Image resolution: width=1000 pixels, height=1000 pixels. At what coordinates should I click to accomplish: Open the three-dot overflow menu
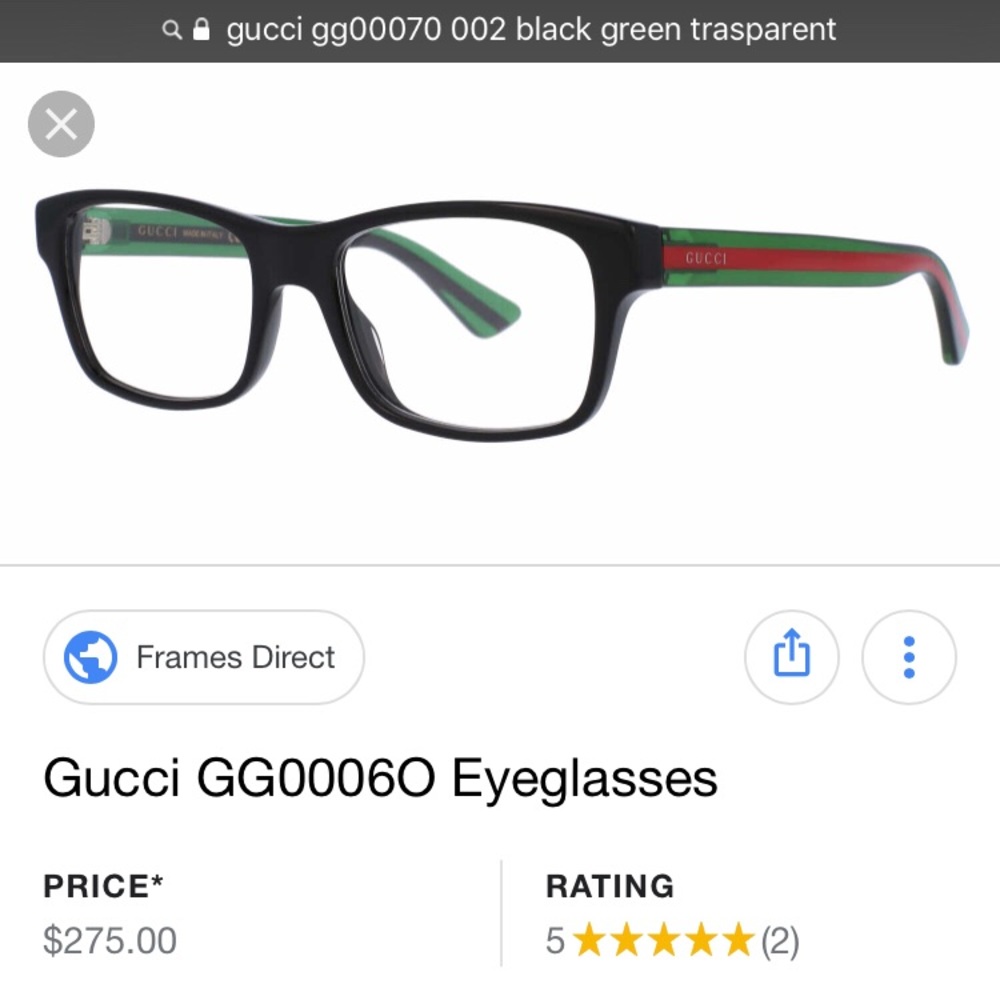tap(908, 657)
